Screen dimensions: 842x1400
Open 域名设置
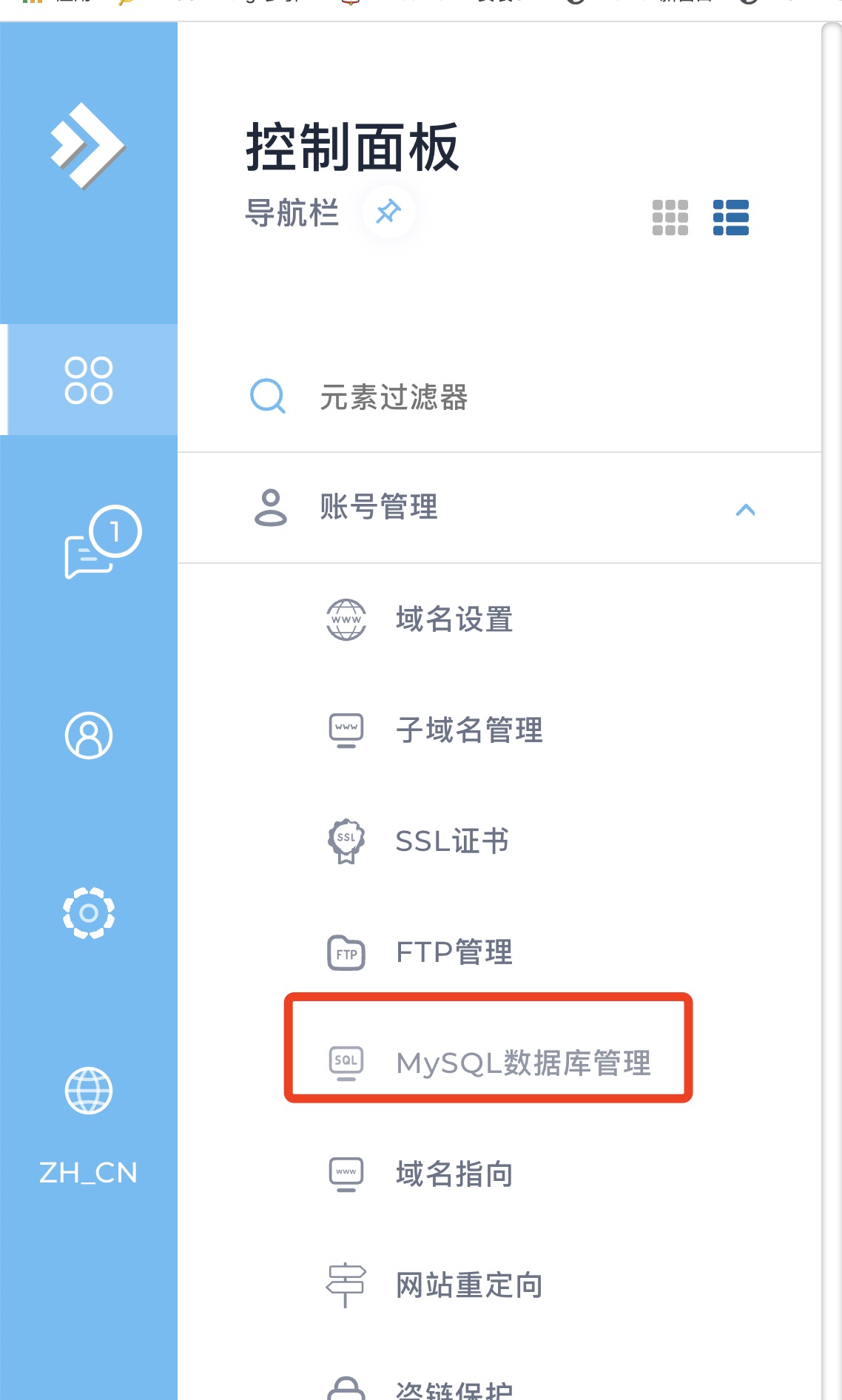[x=454, y=619]
